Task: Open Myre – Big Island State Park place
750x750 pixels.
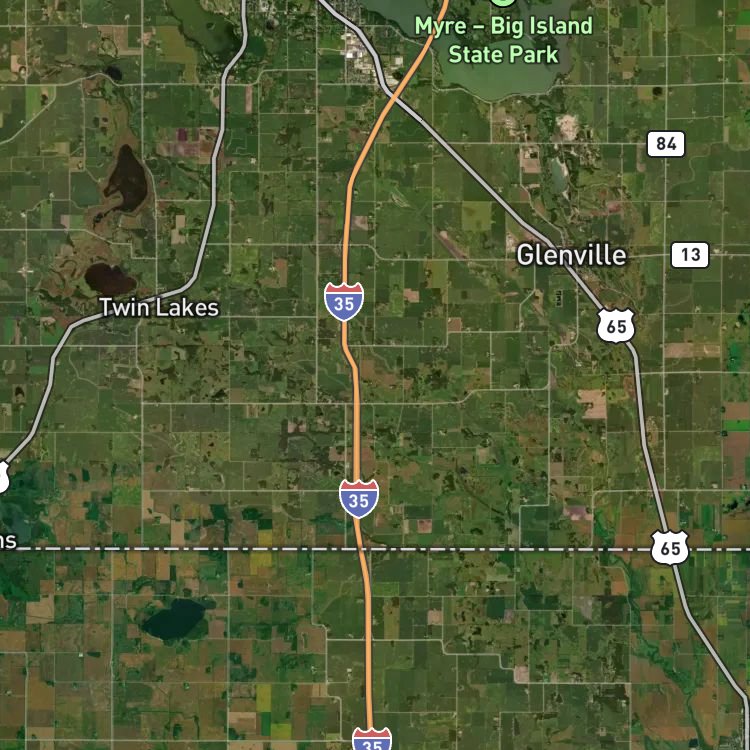Action: [x=503, y=40]
